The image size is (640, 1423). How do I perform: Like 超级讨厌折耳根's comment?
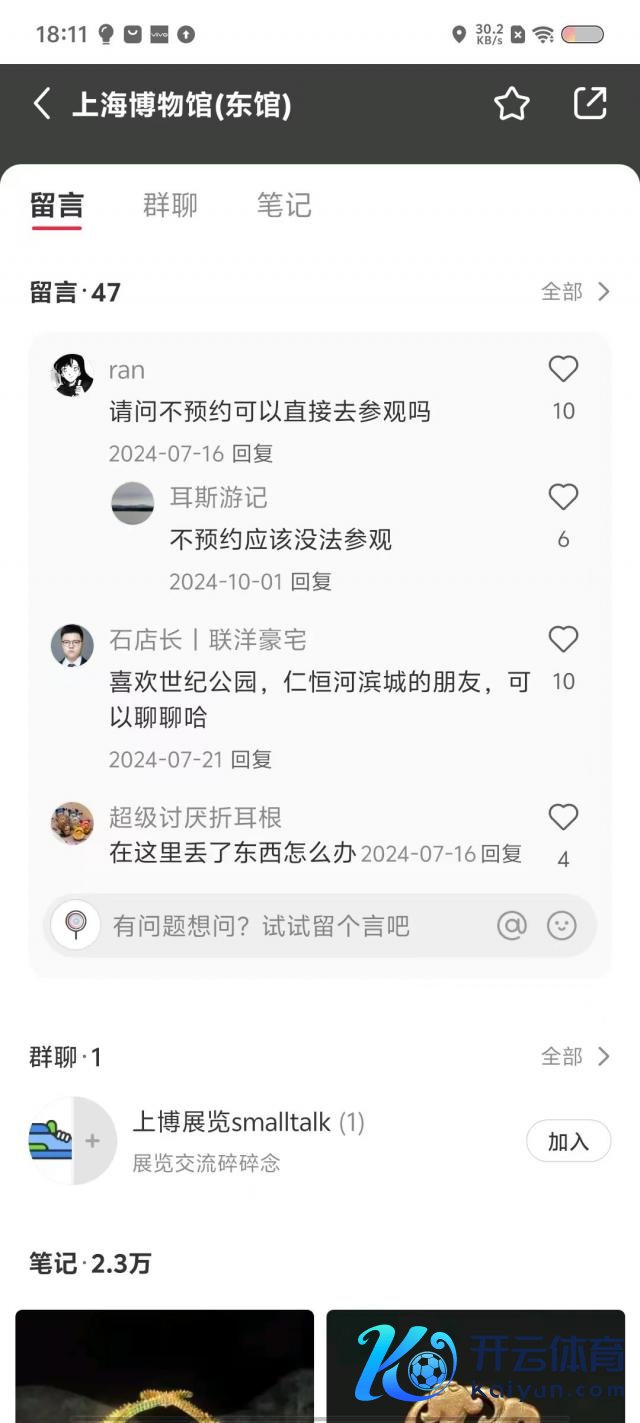click(x=563, y=817)
